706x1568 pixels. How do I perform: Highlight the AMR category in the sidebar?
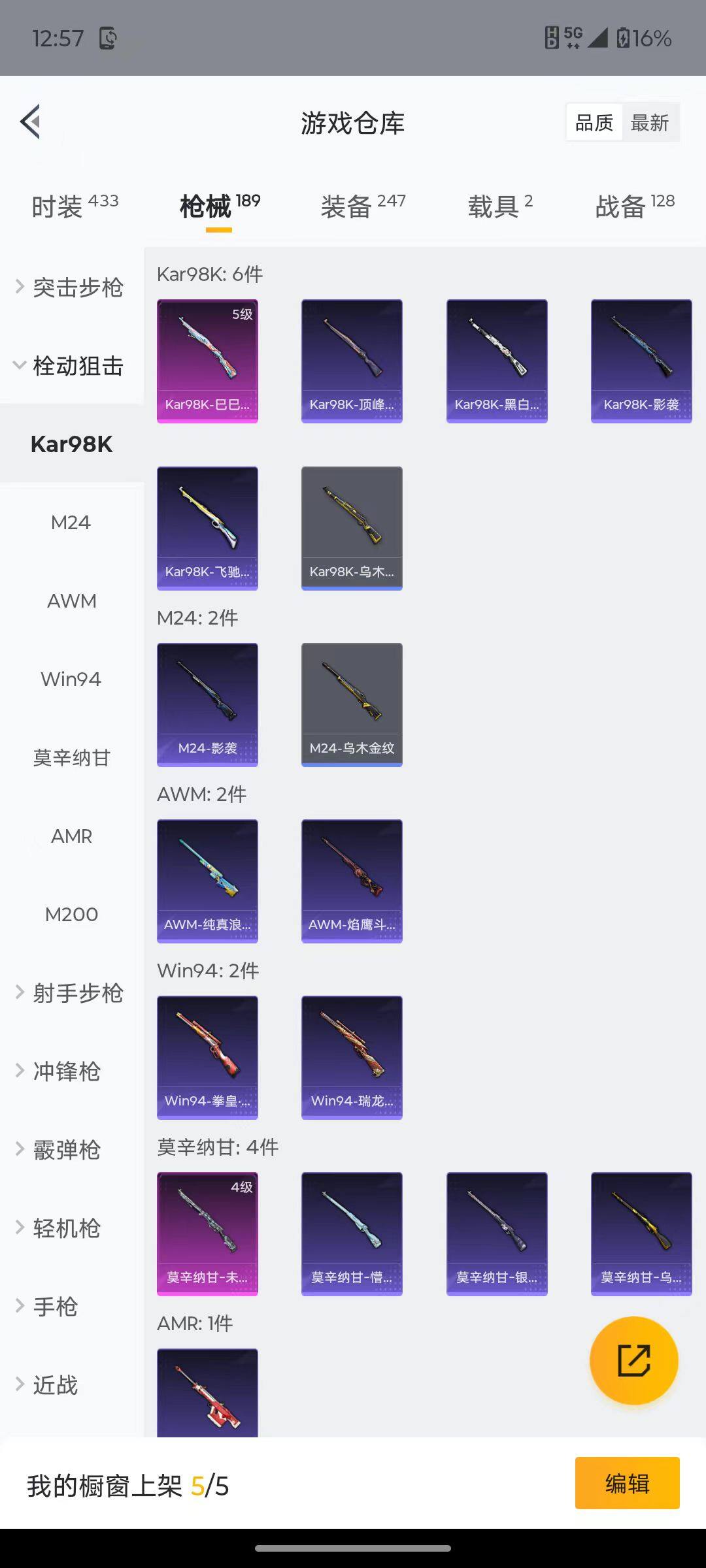point(71,836)
